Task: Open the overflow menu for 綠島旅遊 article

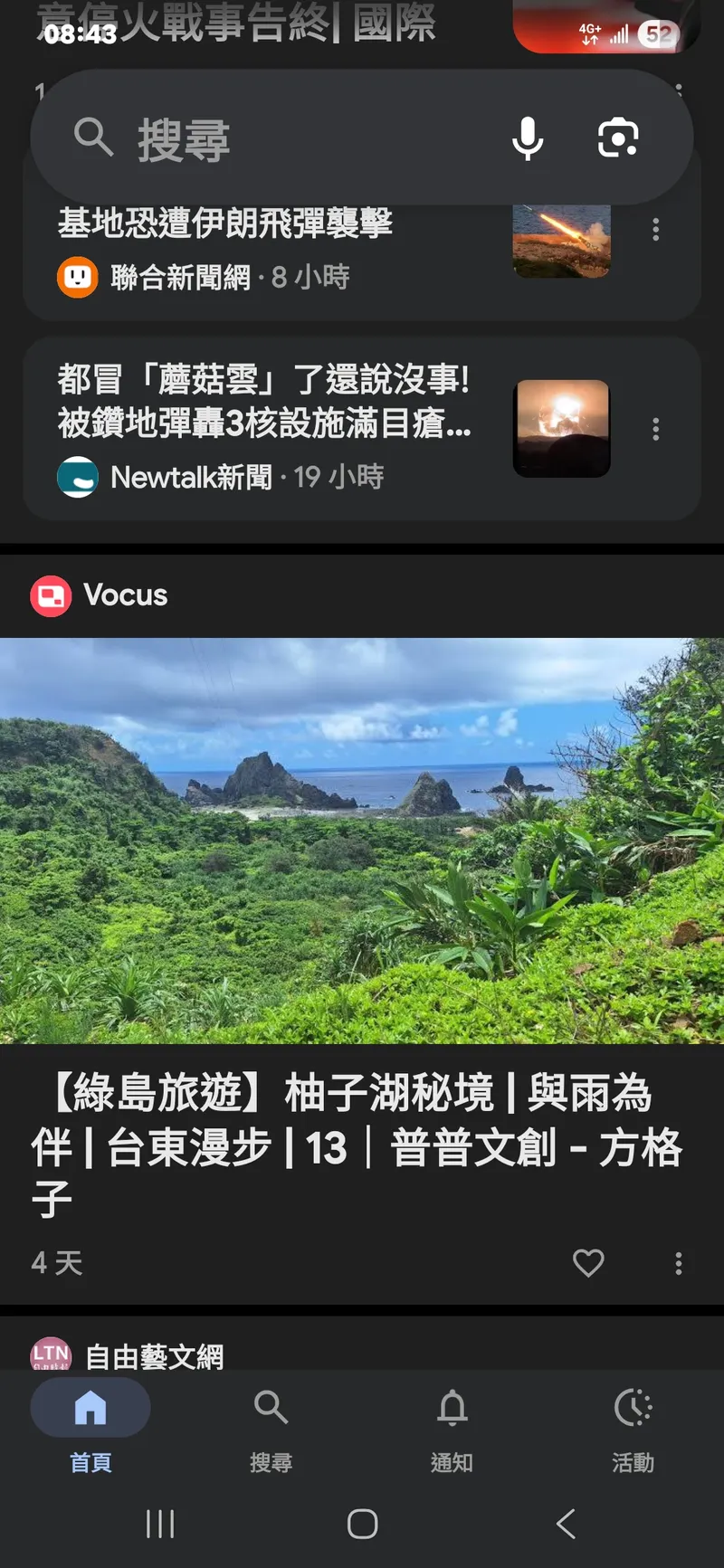Action: pos(678,1263)
